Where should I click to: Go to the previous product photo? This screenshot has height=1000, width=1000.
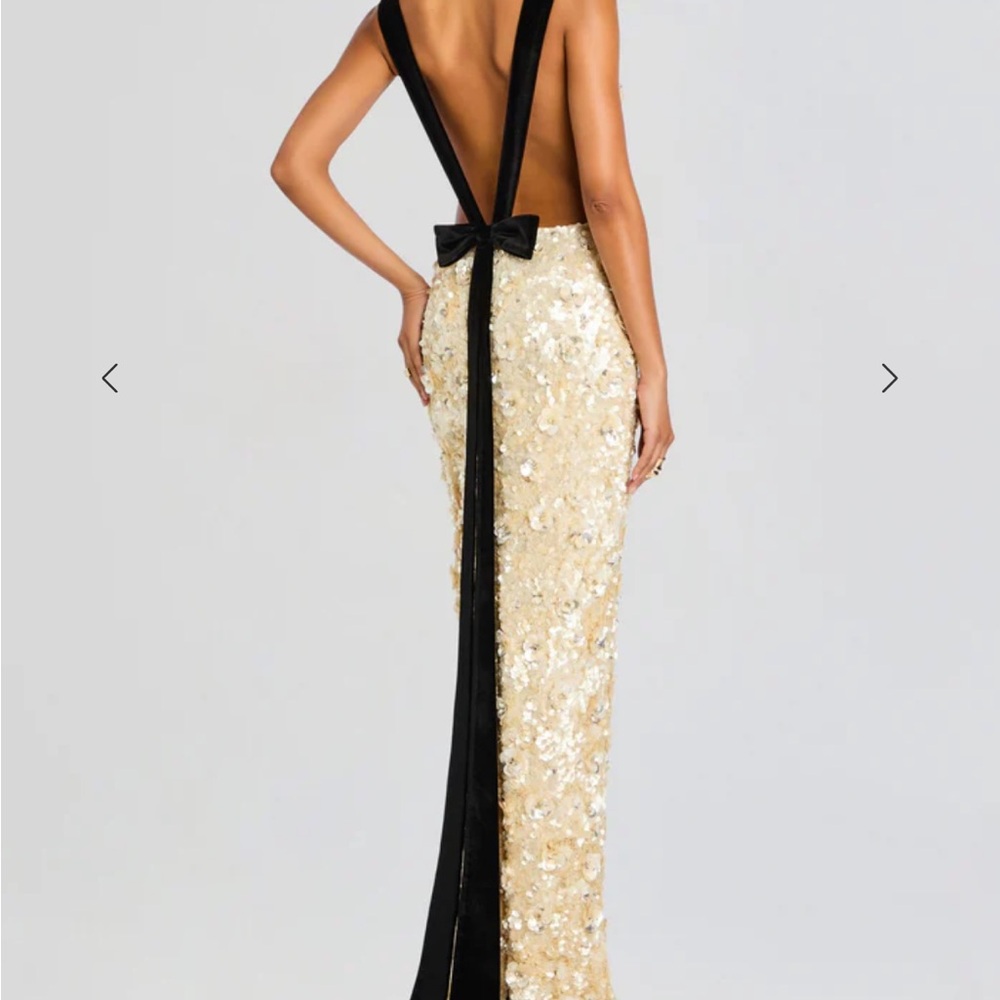pyautogui.click(x=110, y=378)
